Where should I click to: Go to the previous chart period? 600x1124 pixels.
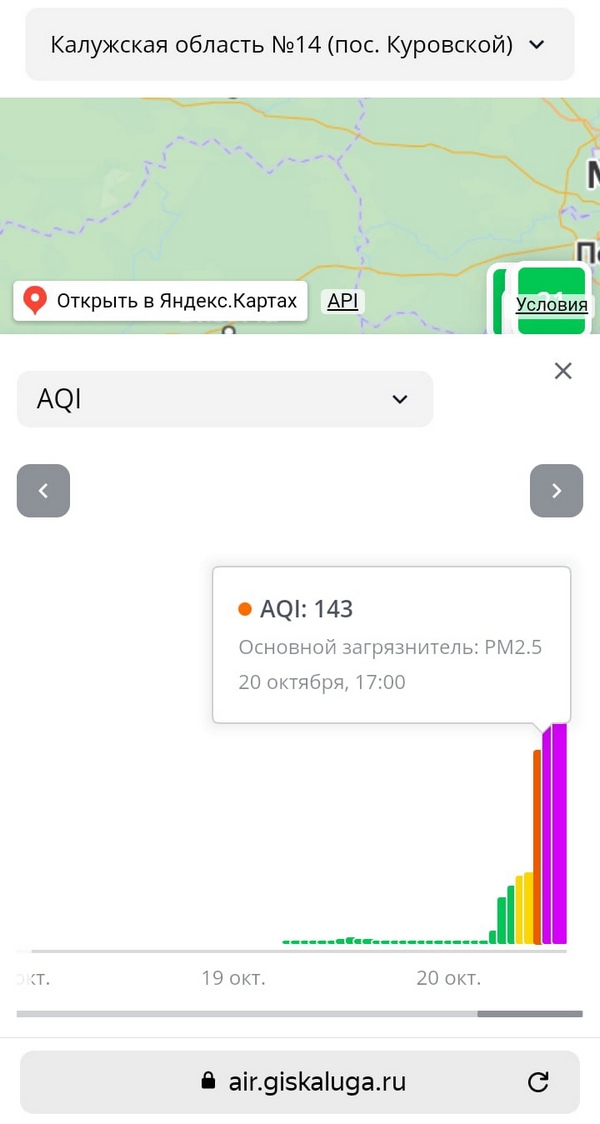(44, 491)
